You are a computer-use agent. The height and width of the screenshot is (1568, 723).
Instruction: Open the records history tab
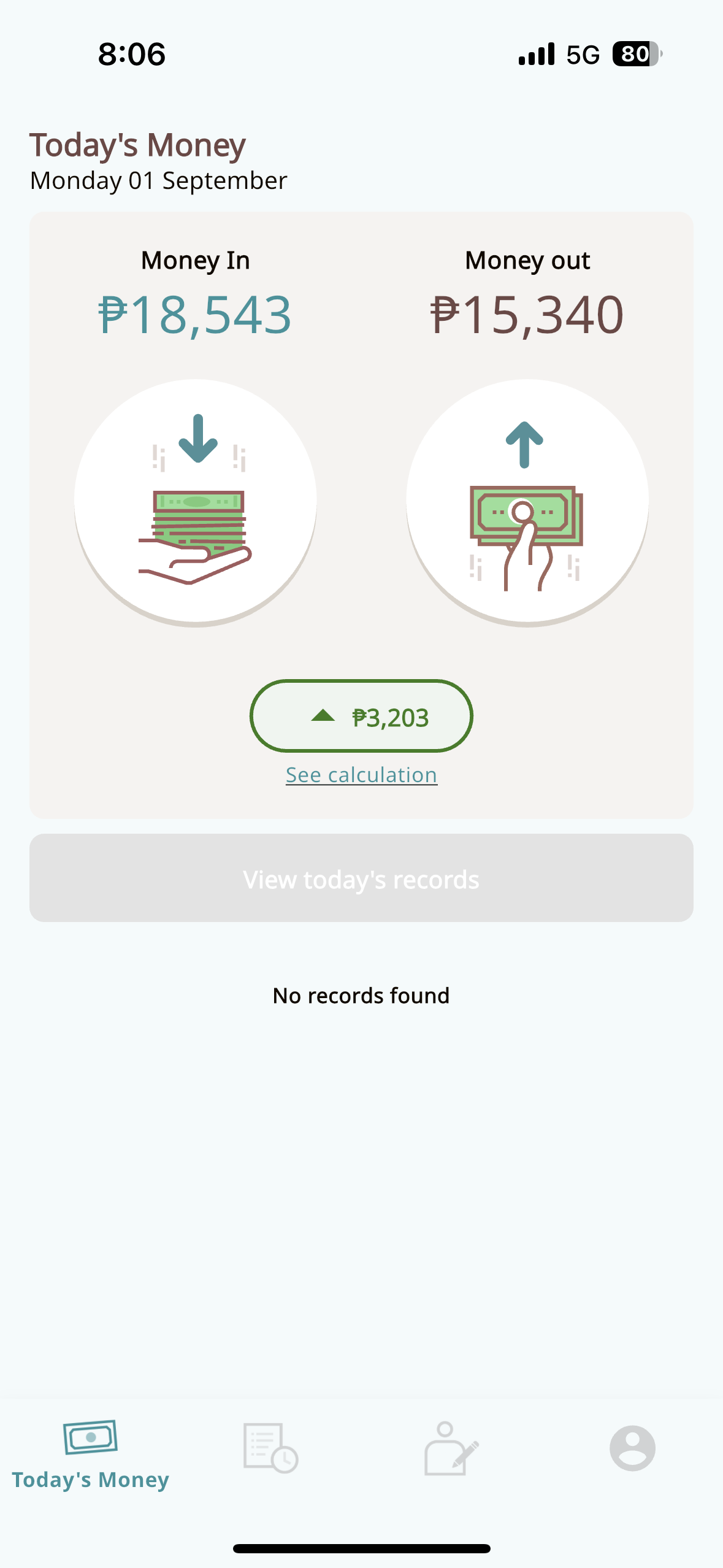(x=270, y=1448)
